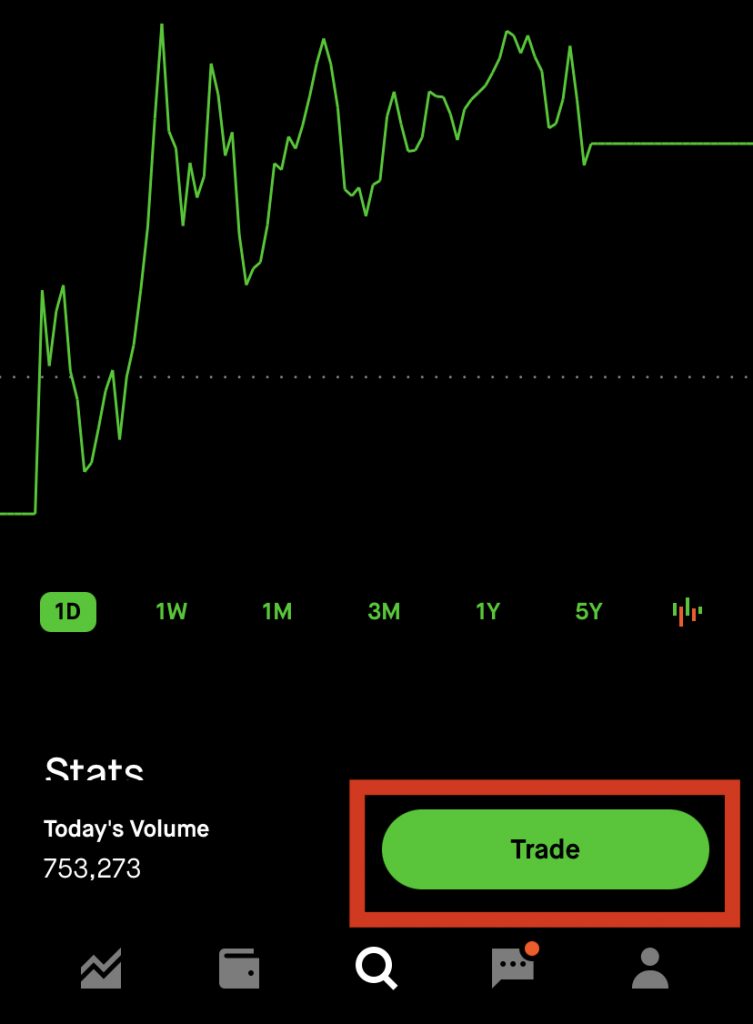Toggle the 1D time range on

(68, 612)
